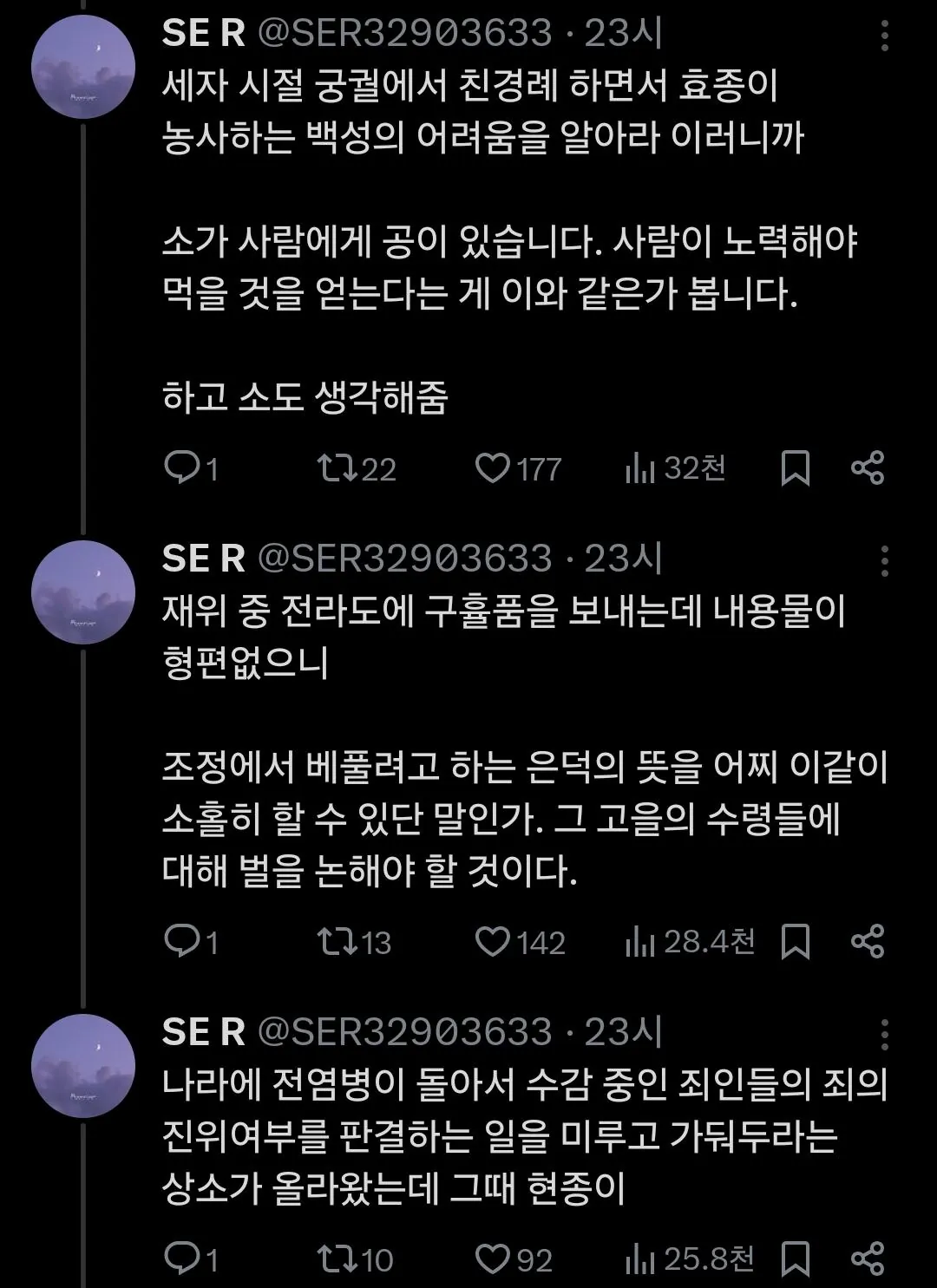Screen dimensions: 937x1288
Task: Like the tweet with 177 likes
Action: coord(494,468)
